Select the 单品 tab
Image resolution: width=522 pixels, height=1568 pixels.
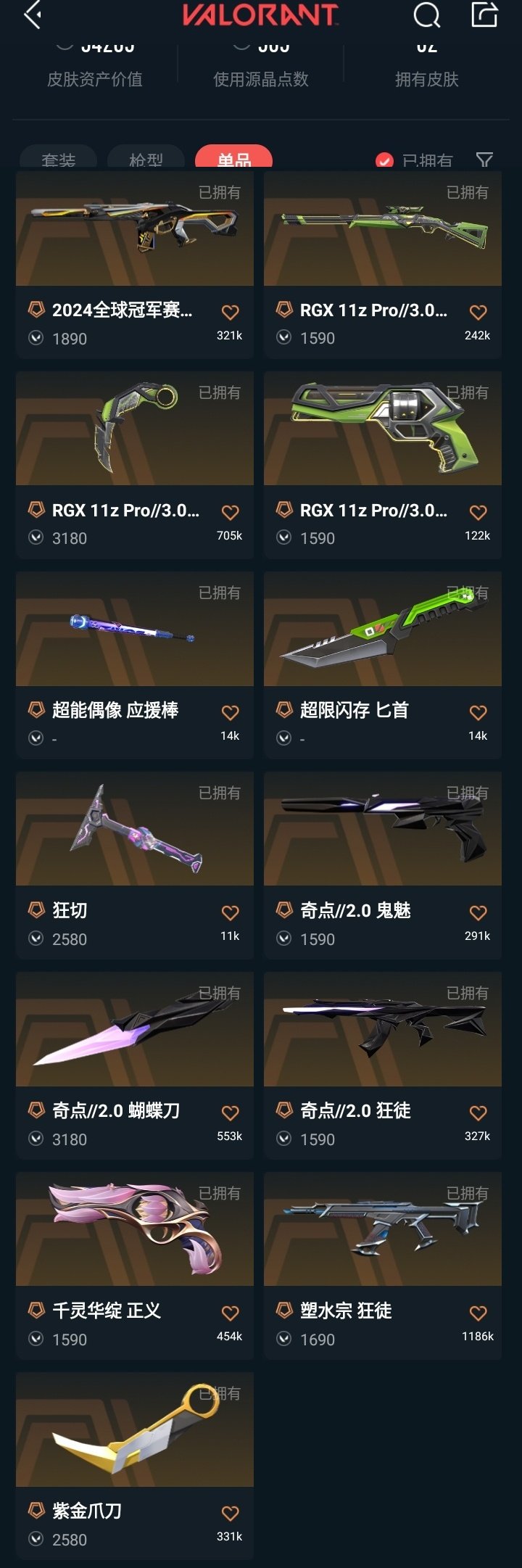coord(233,160)
